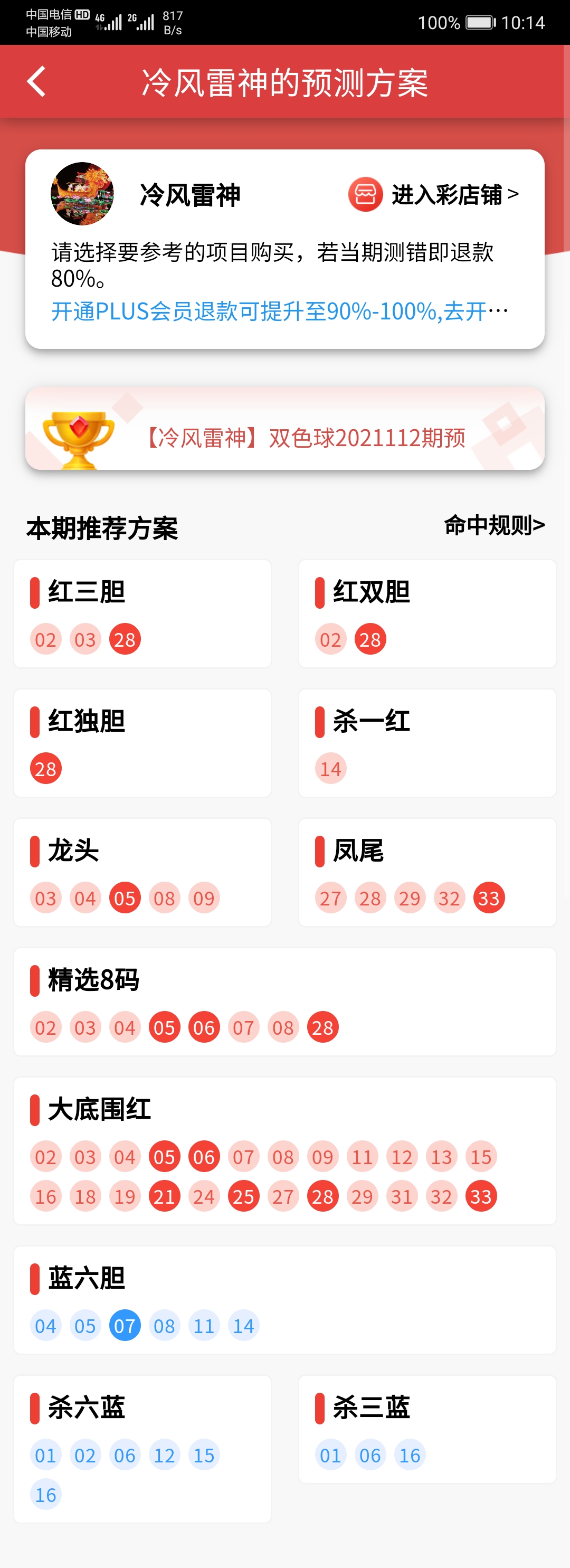Viewport: 570px width, 1568px height.
Task: Open the 双色球2021112期 prediction banner
Action: [x=284, y=429]
